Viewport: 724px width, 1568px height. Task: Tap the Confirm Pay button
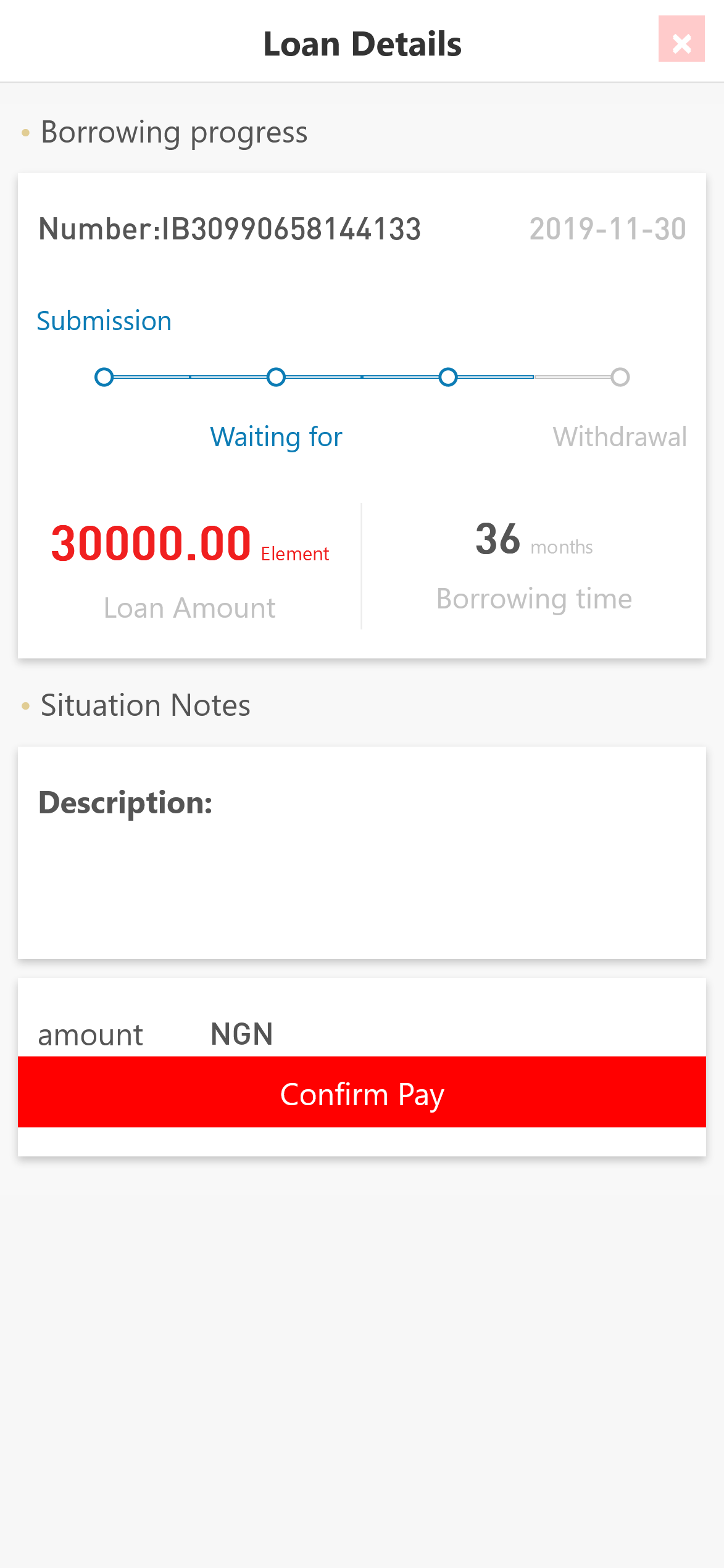362,1093
